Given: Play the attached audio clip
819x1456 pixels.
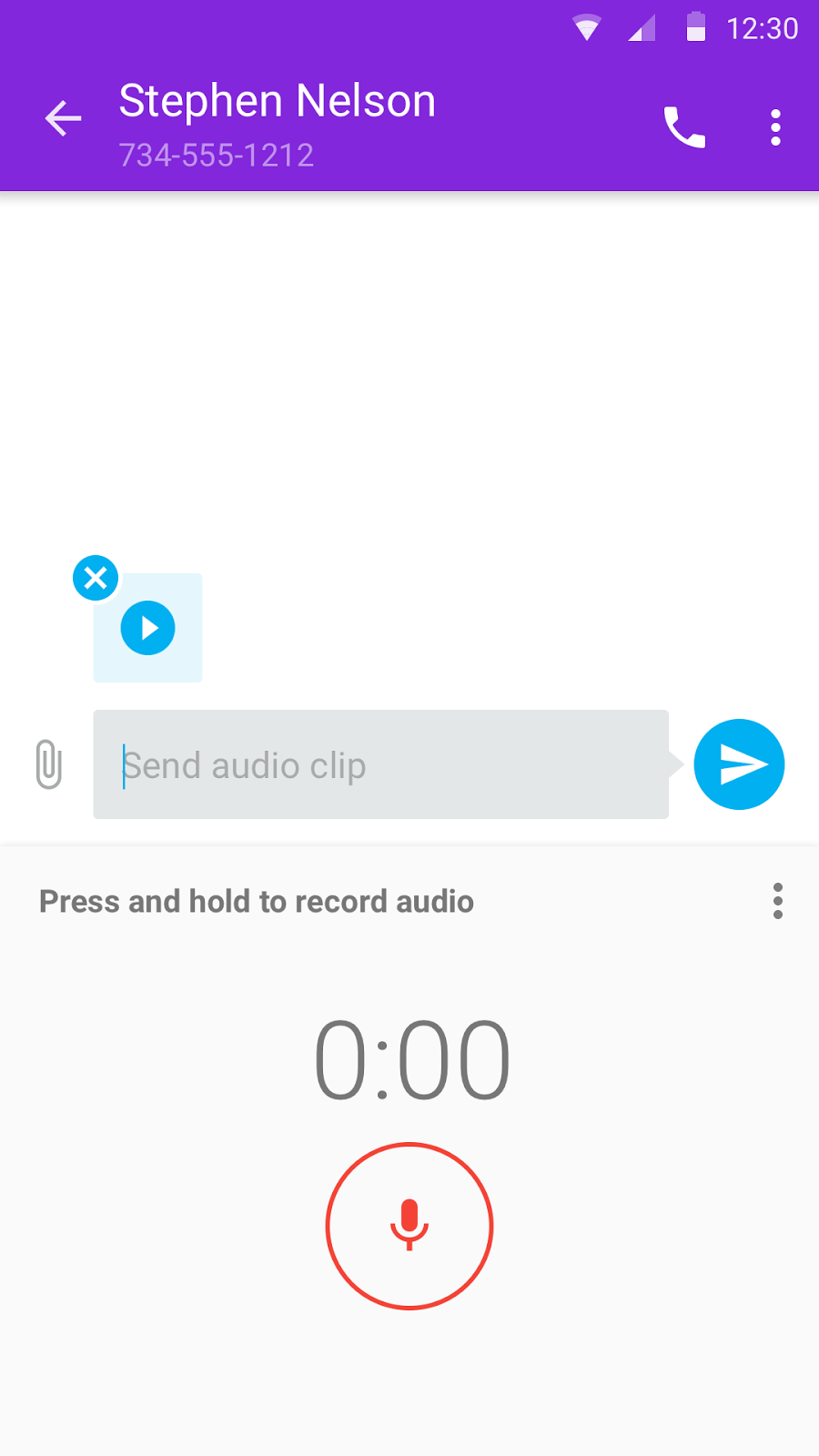Looking at the screenshot, I should tap(148, 628).
